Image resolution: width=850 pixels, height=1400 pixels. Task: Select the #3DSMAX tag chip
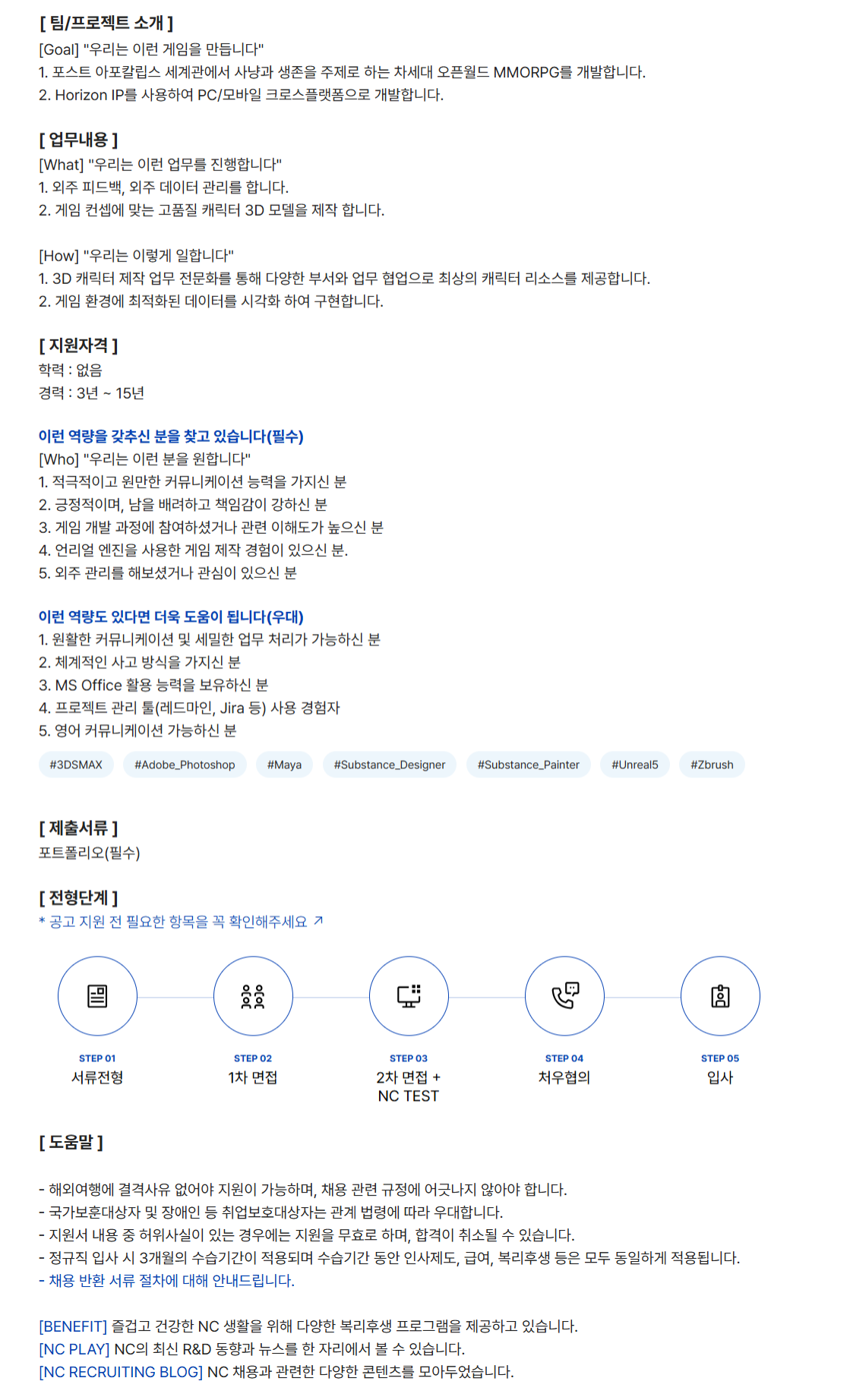coord(76,765)
